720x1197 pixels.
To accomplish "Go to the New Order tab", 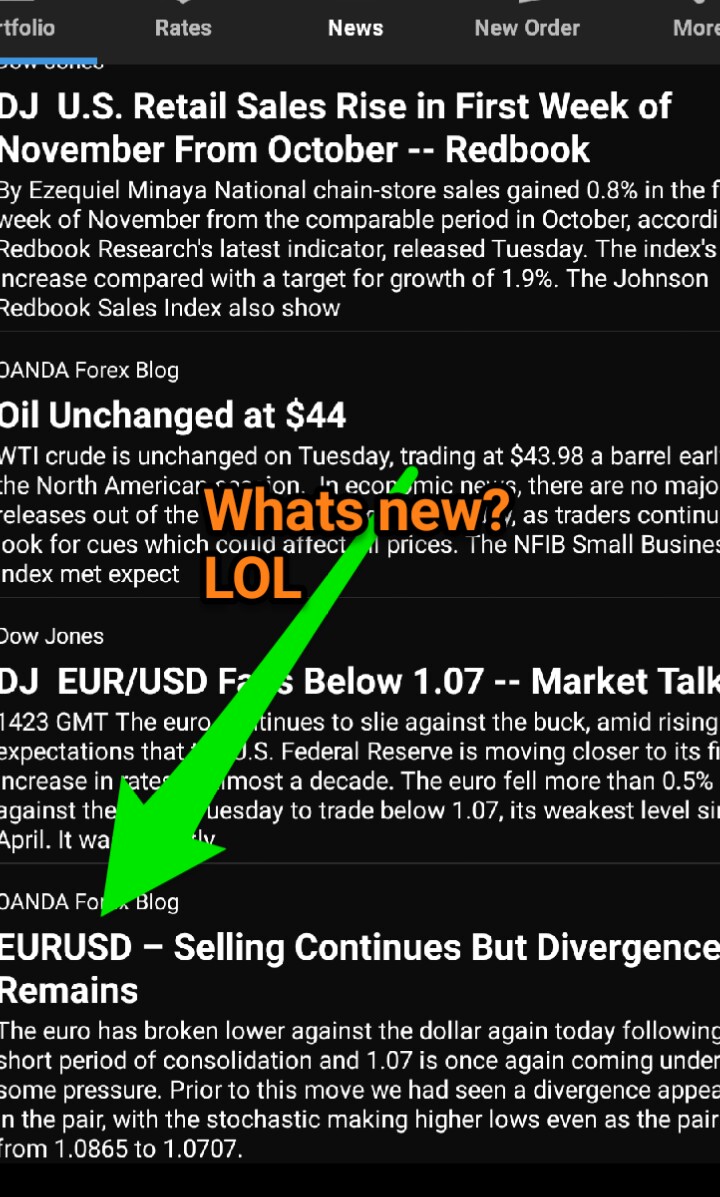I will pos(527,28).
